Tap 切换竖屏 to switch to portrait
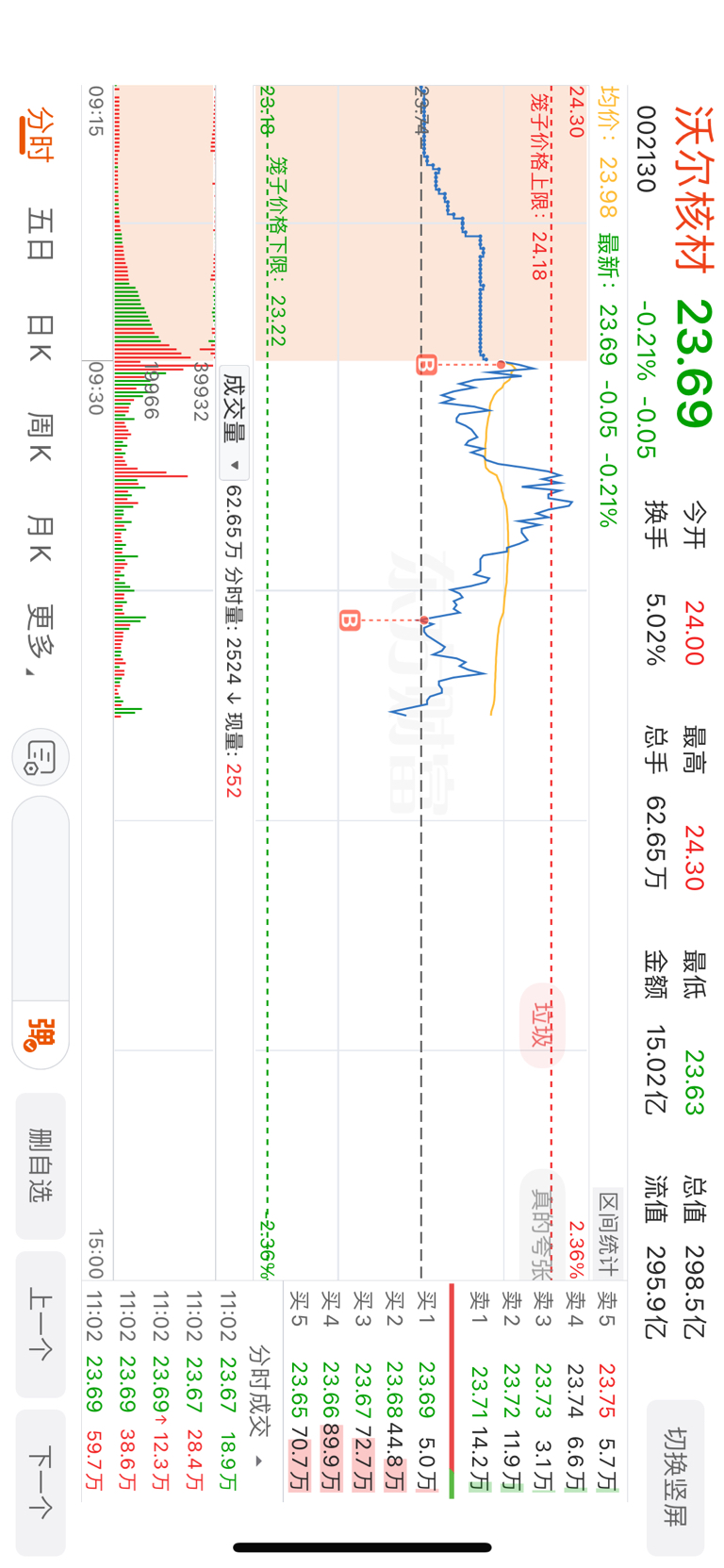The width and height of the screenshot is (724, 1568). (x=676, y=1477)
